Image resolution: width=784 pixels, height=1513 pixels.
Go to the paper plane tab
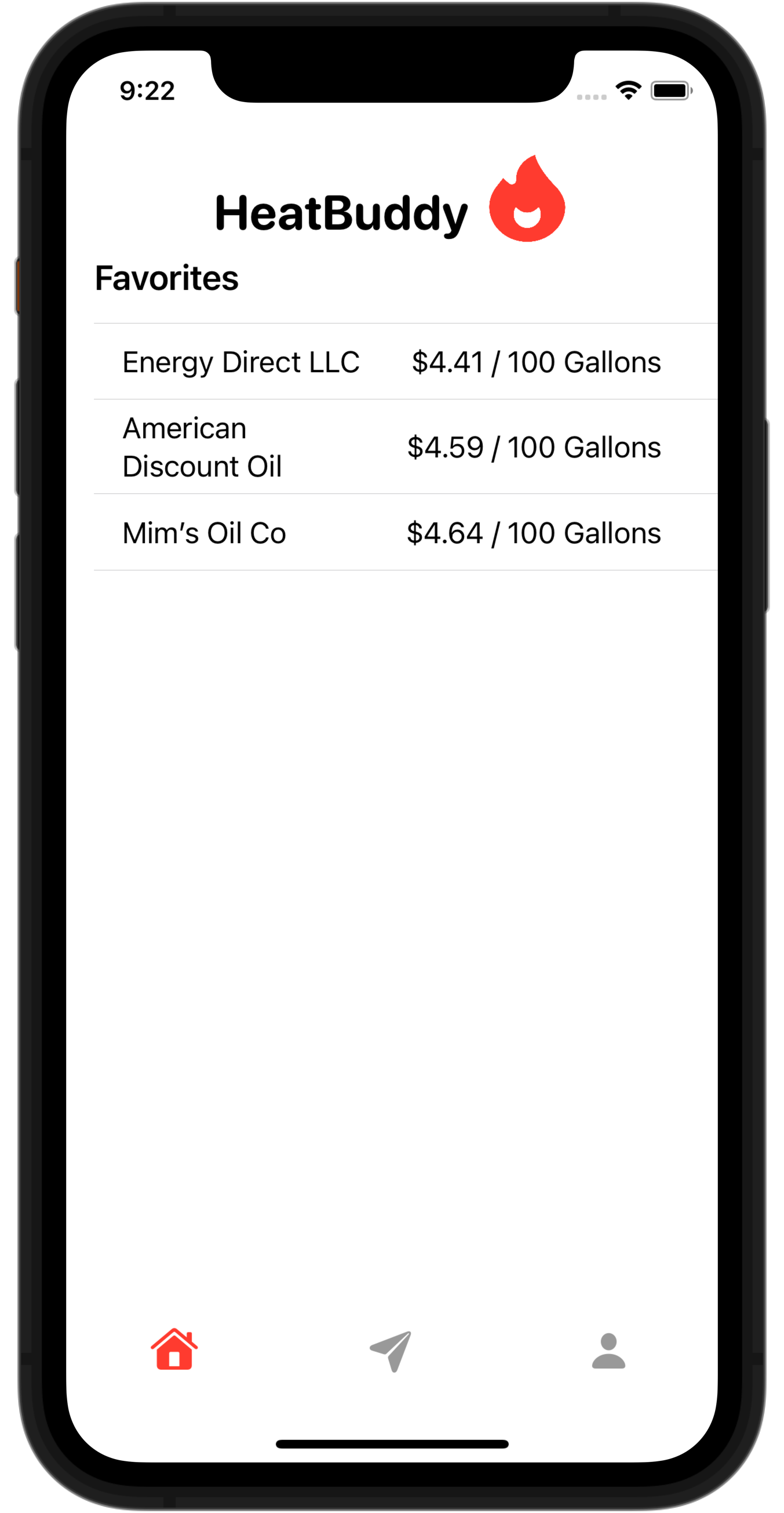tap(391, 1351)
